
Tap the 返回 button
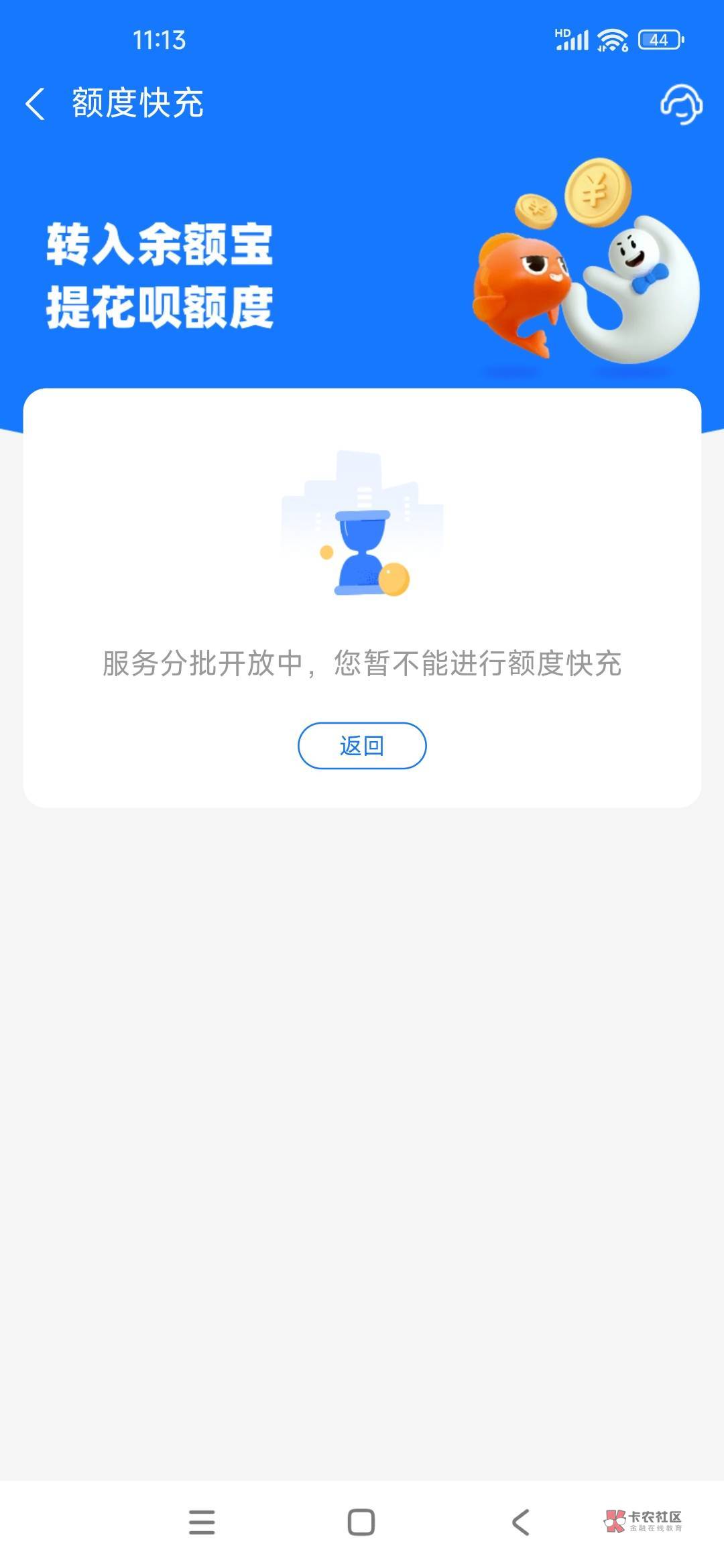click(x=362, y=745)
